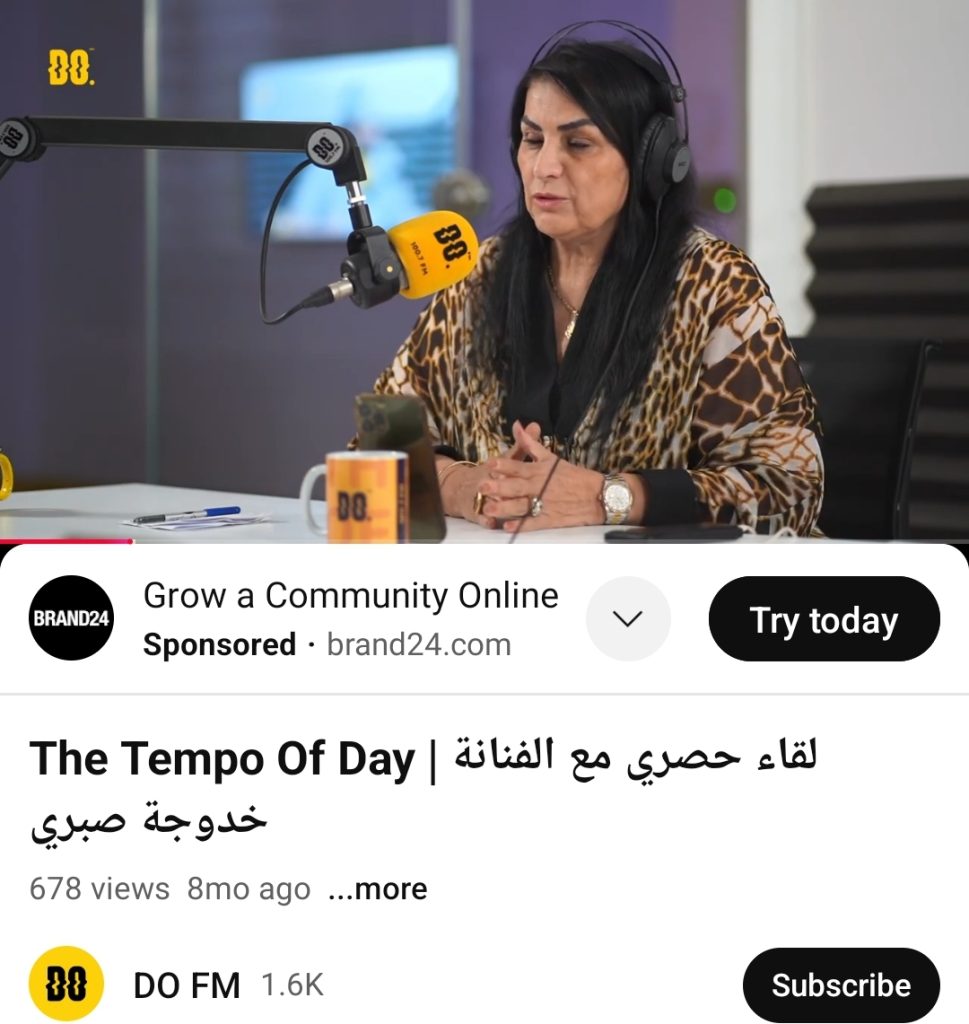Open DO FM channel name
The width and height of the screenshot is (969, 1024).
click(187, 986)
